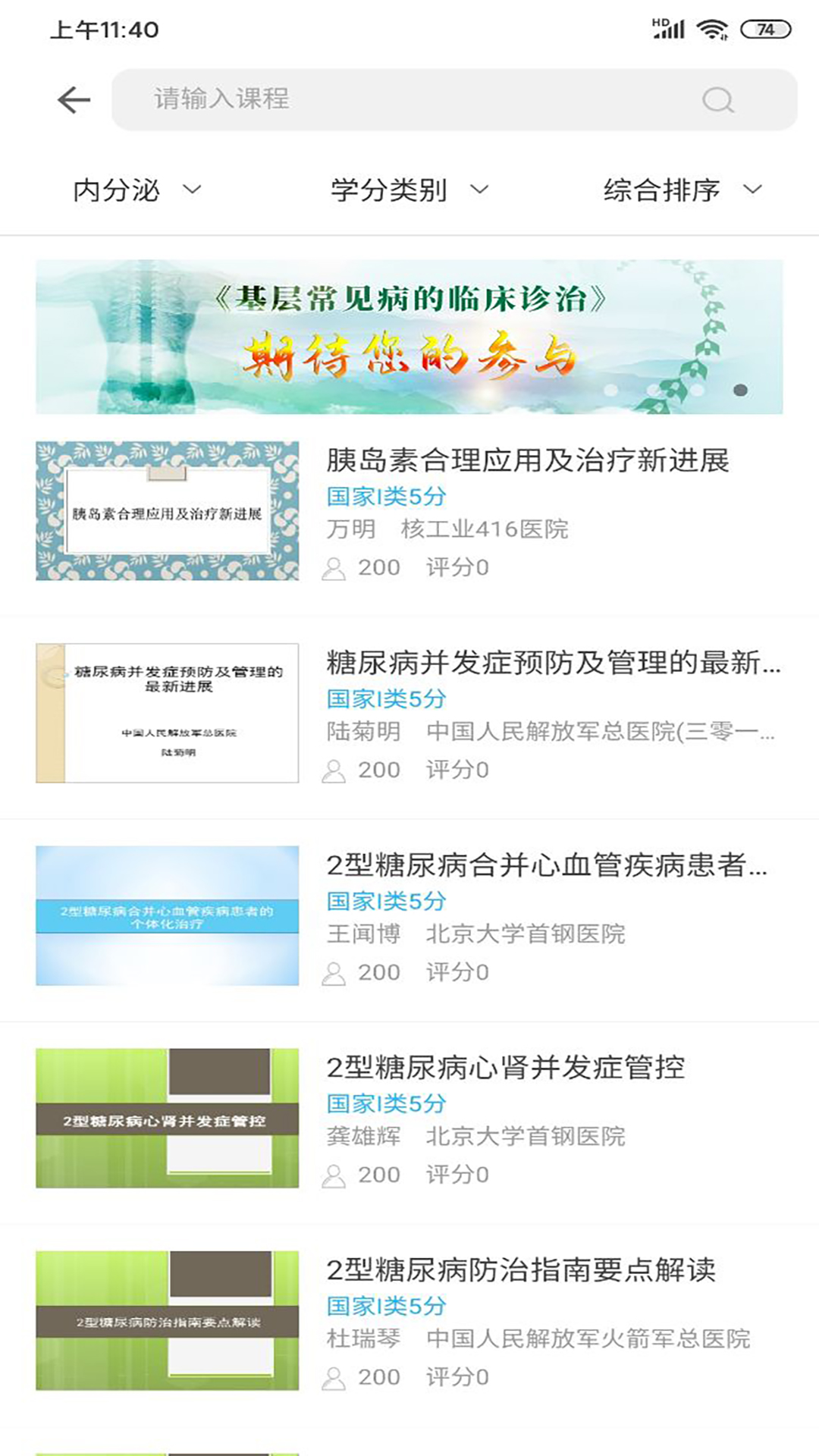This screenshot has height=1456, width=819.
Task: Tap the magnifier search icon
Action: (x=717, y=99)
